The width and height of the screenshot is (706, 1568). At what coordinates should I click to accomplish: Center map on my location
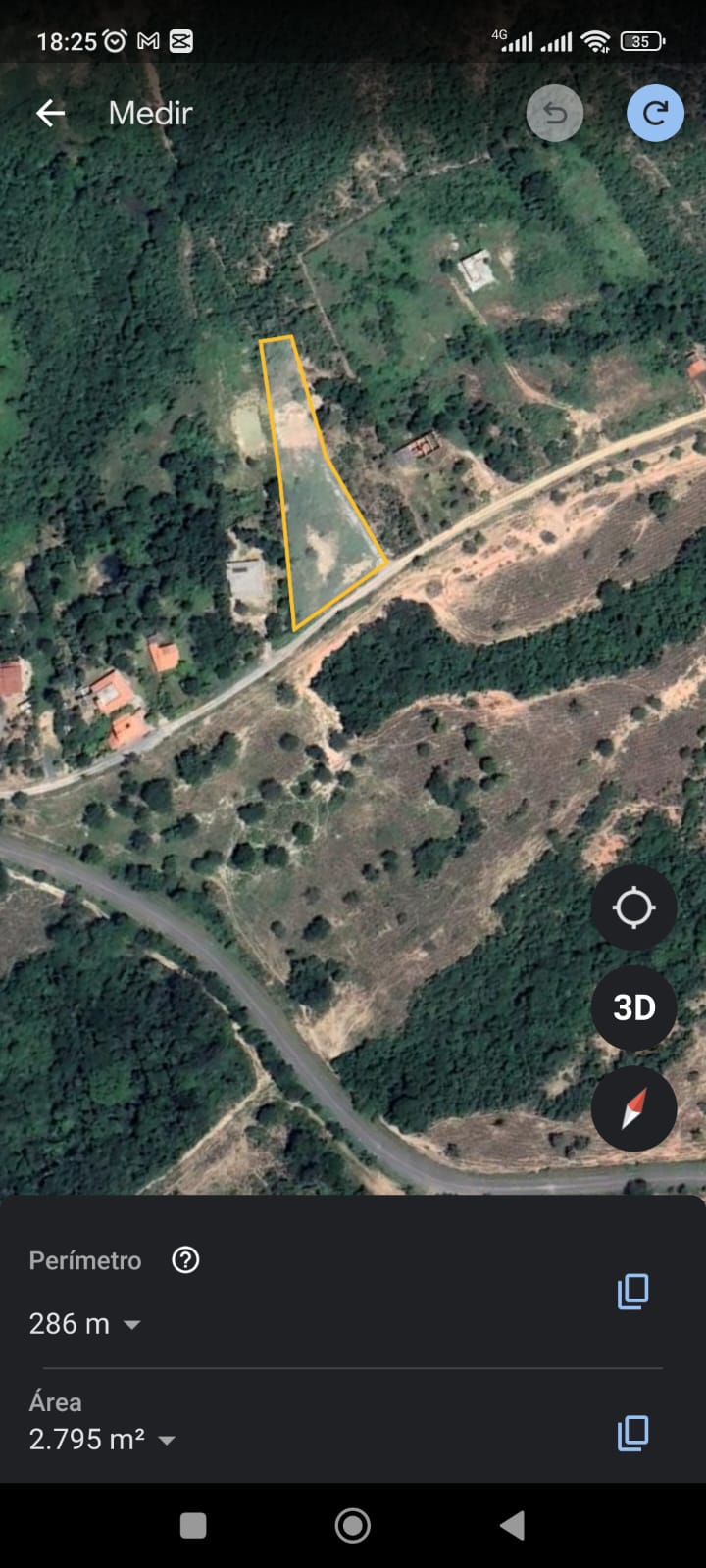tap(633, 908)
